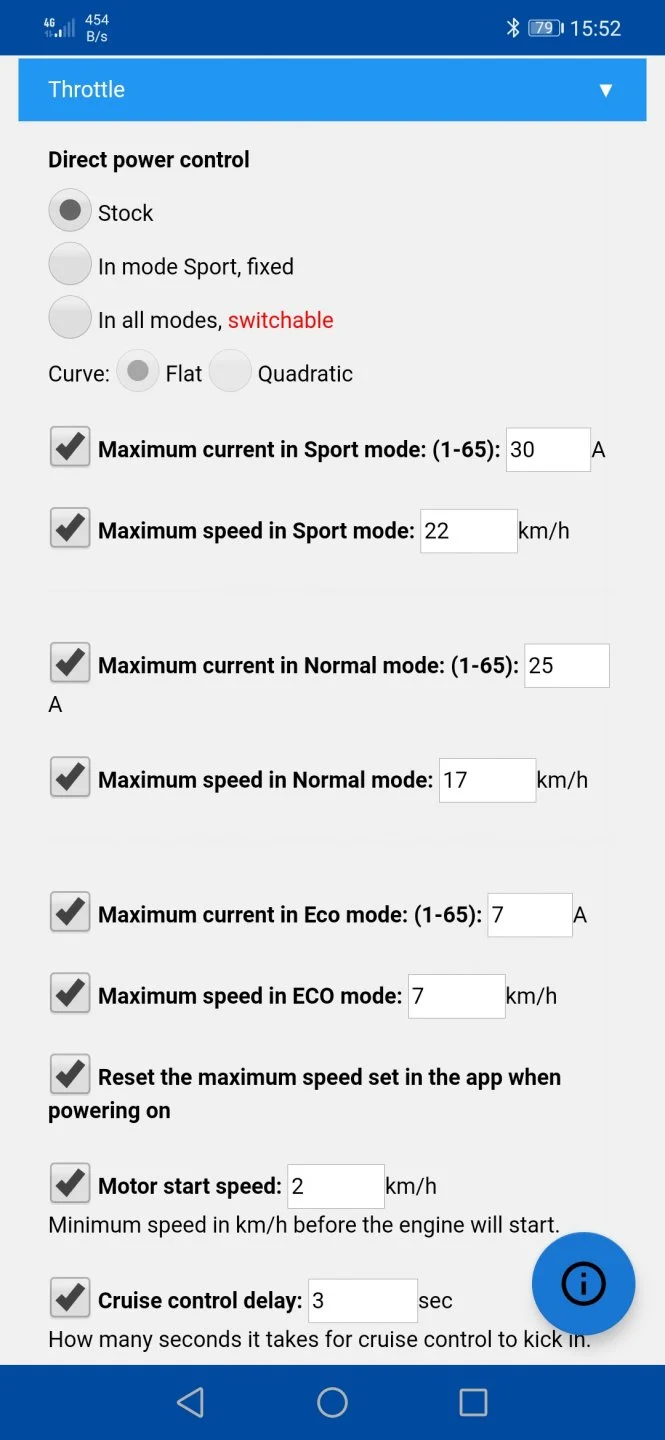Select the Flat curve option
Image resolution: width=665 pixels, height=1440 pixels.
(x=138, y=372)
